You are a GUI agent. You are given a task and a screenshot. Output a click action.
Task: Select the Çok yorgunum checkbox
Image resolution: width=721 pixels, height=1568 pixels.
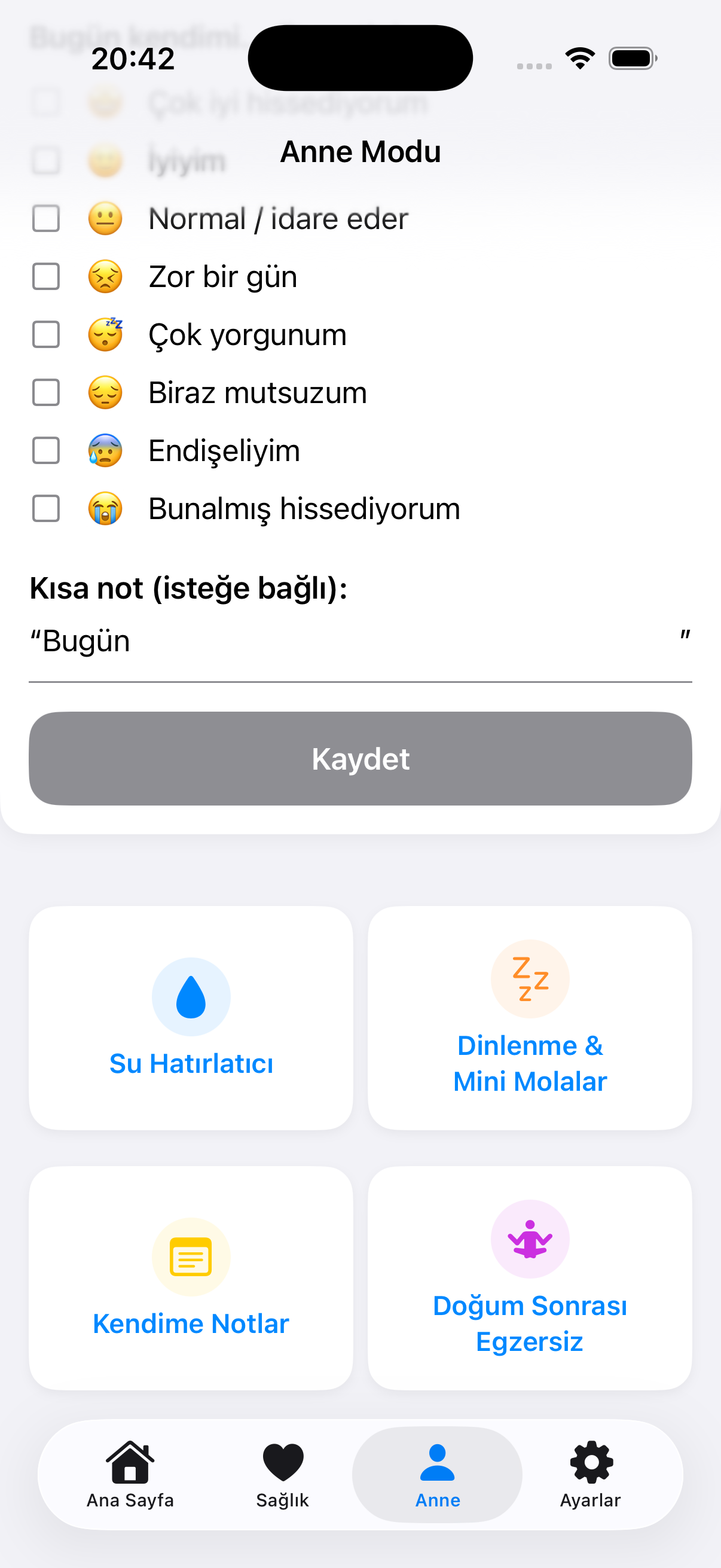click(45, 334)
